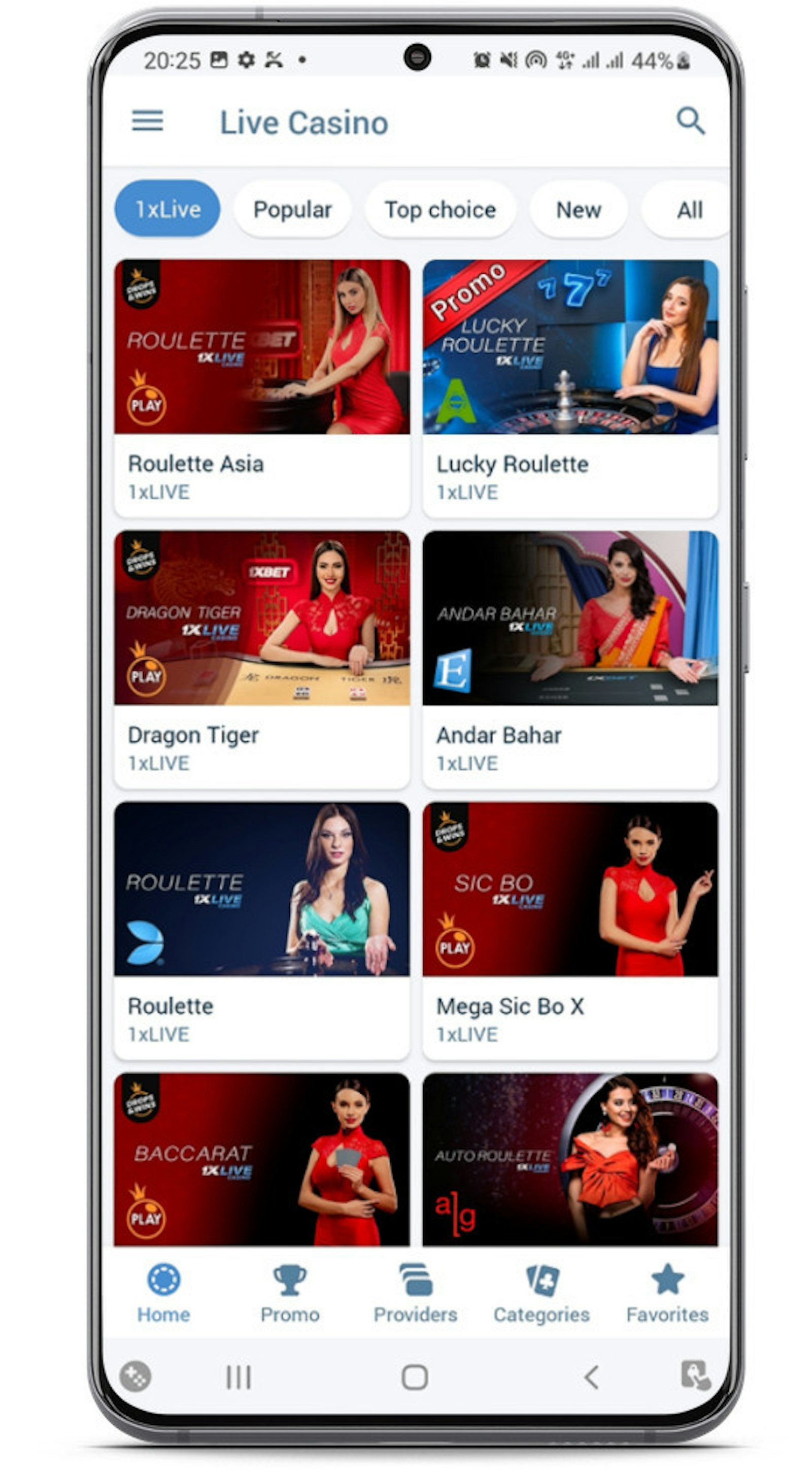Open the hamburger menu
Screen dimensions: 812x1472
(x=147, y=121)
